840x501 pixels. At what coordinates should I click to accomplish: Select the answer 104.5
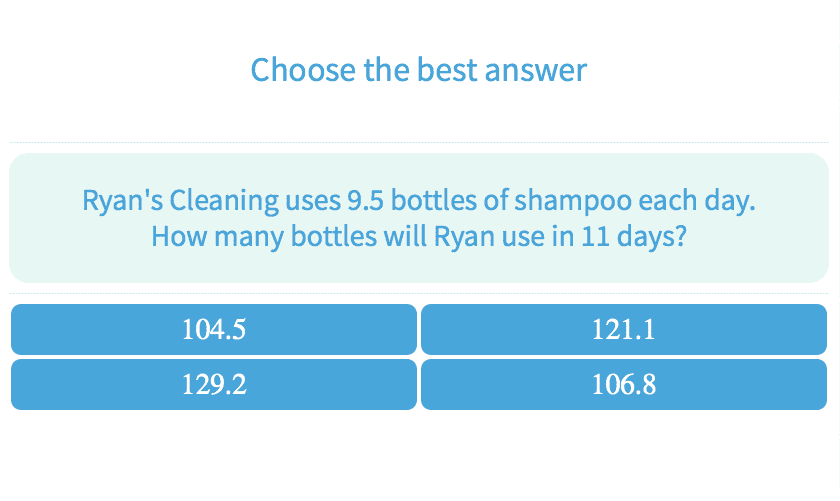coord(213,329)
